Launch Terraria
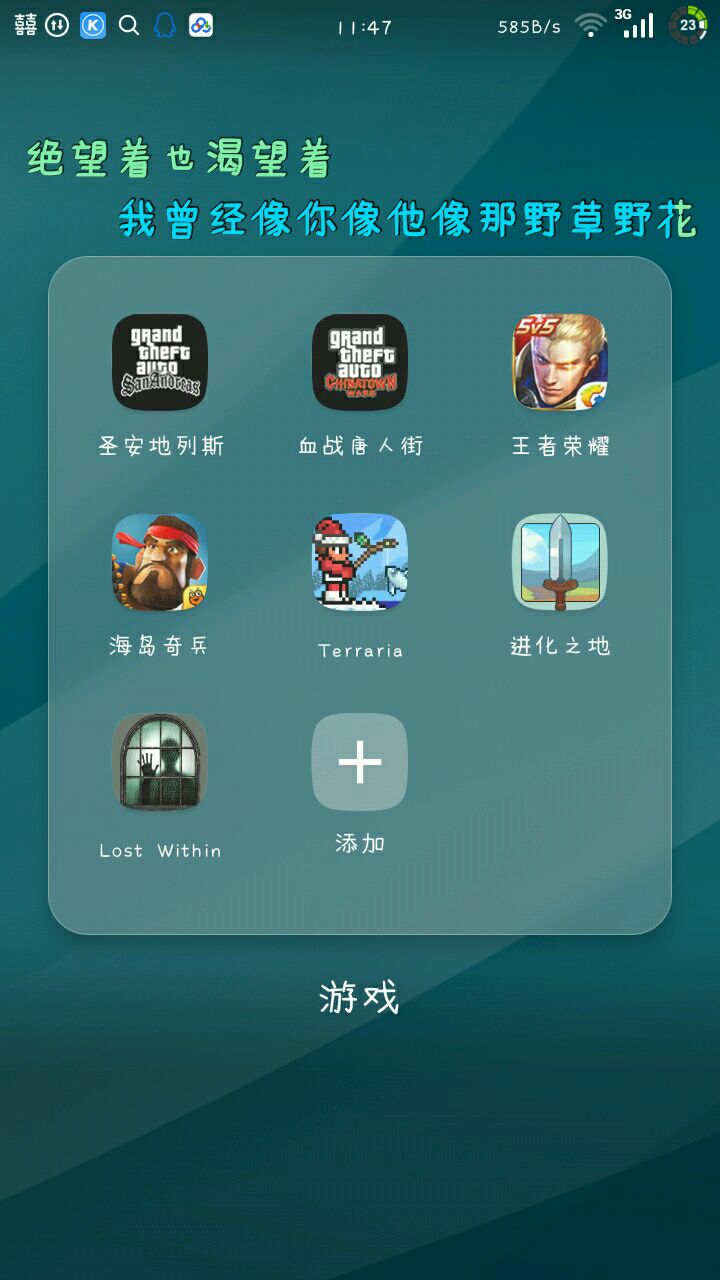Screen dimensions: 720x1280 (360, 562)
